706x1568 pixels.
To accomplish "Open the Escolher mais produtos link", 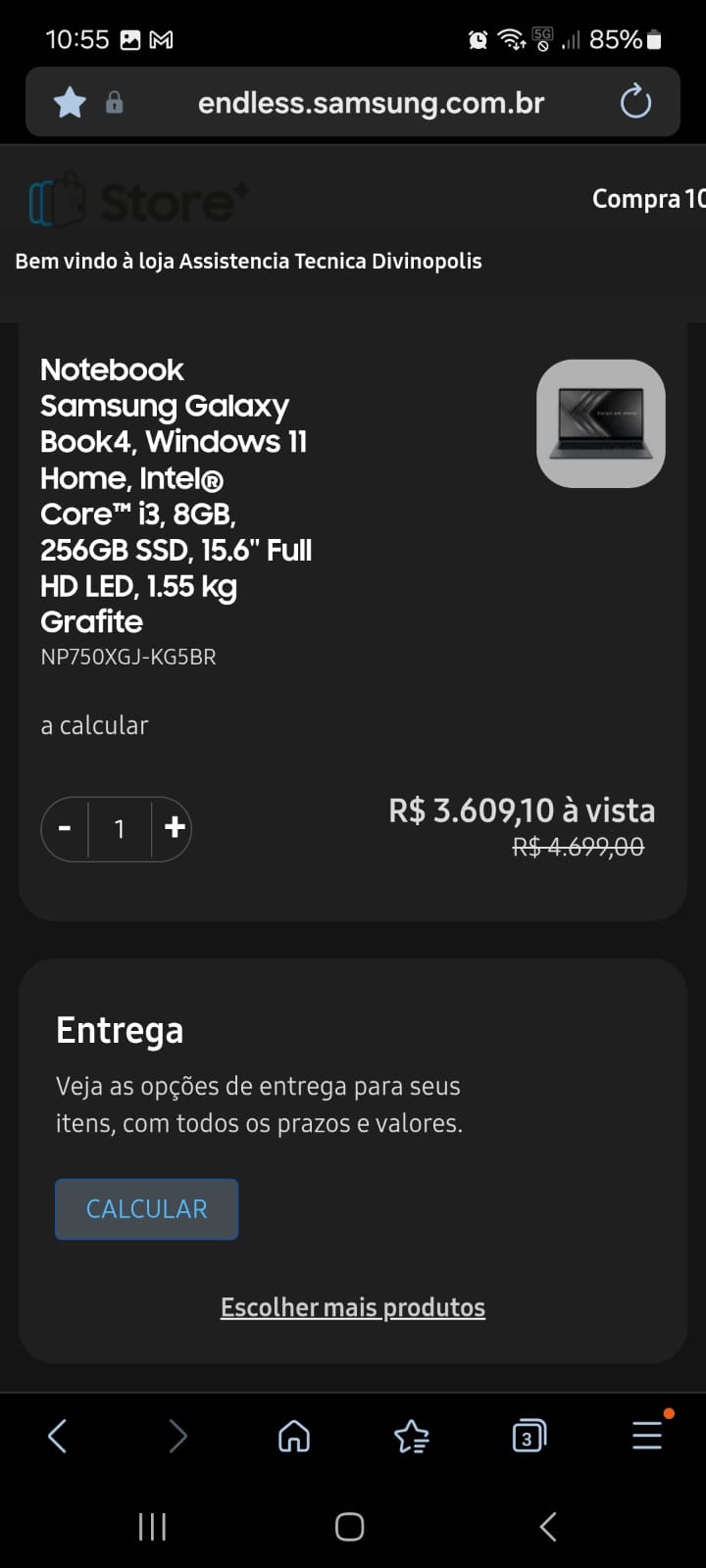I will tap(353, 1307).
